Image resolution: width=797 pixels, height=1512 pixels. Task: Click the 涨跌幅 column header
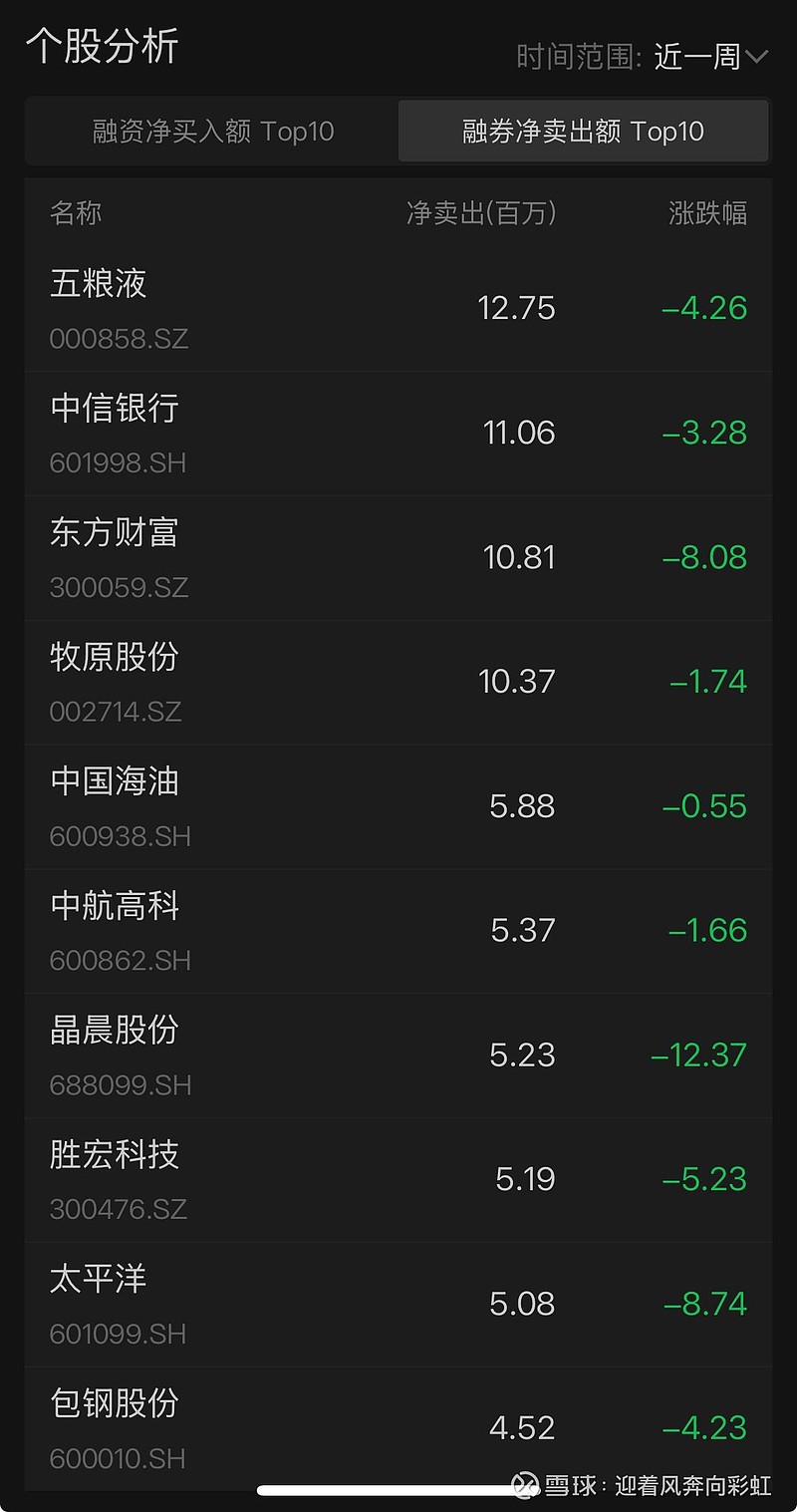click(707, 214)
